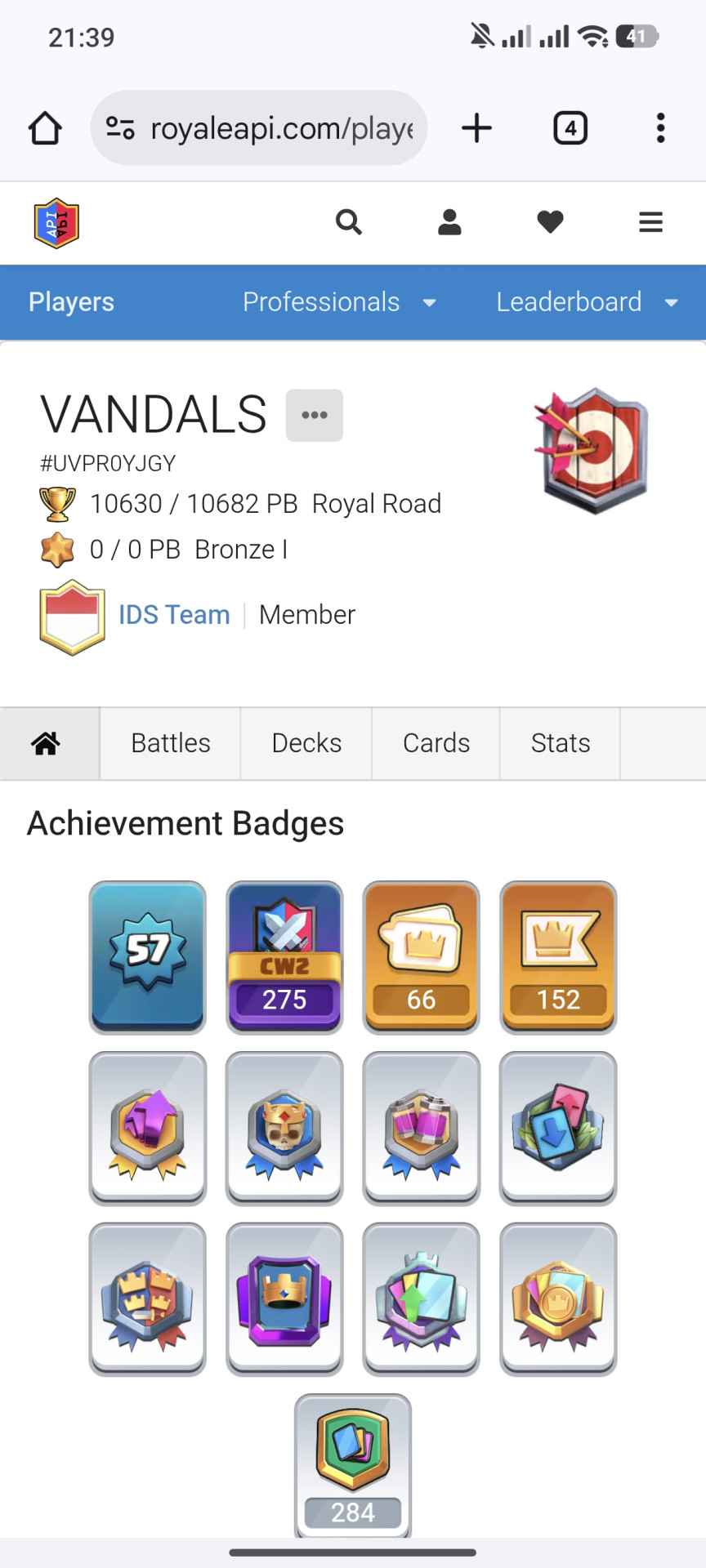The width and height of the screenshot is (706, 1568).
Task: Expand the Leaderboard dropdown
Action: tap(587, 302)
